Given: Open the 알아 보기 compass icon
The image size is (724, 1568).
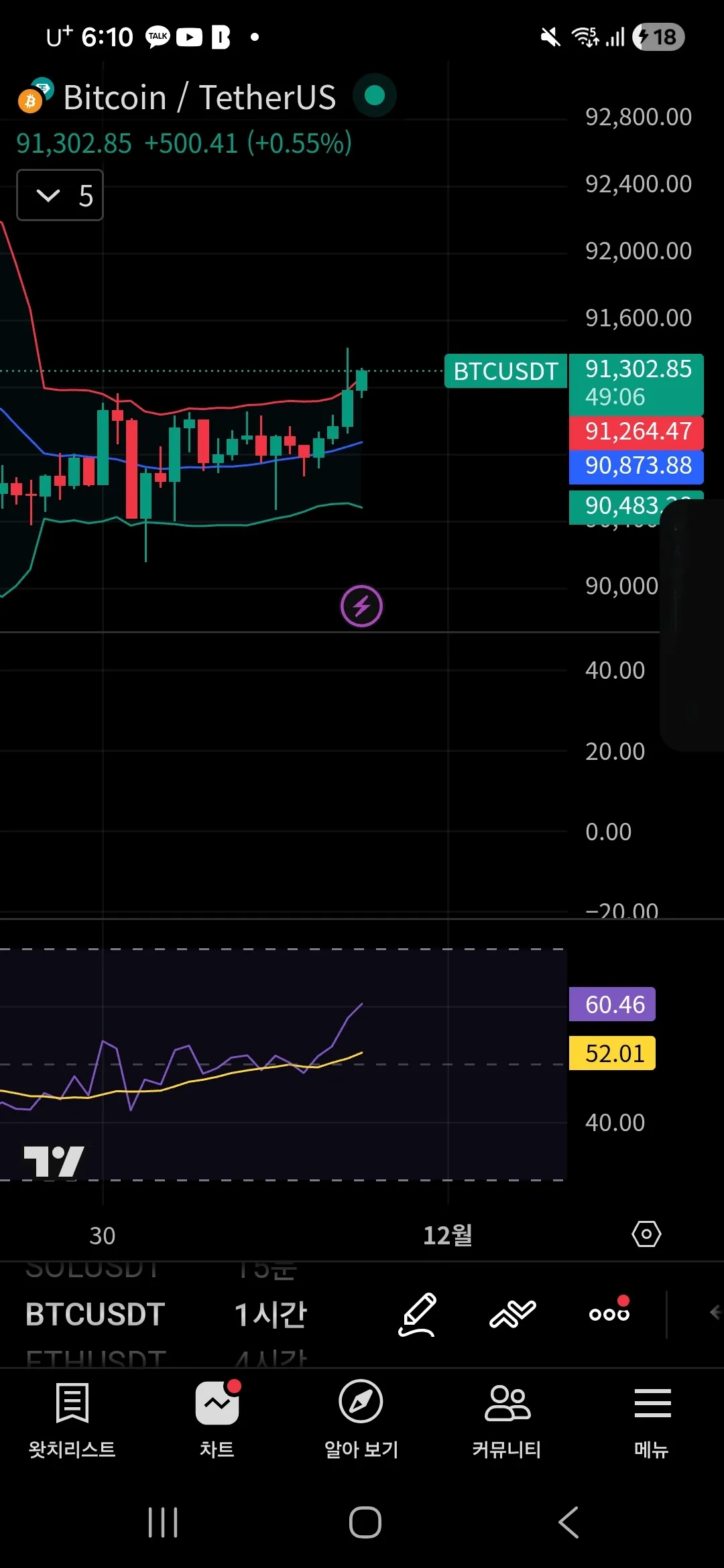Looking at the screenshot, I should (x=361, y=1400).
